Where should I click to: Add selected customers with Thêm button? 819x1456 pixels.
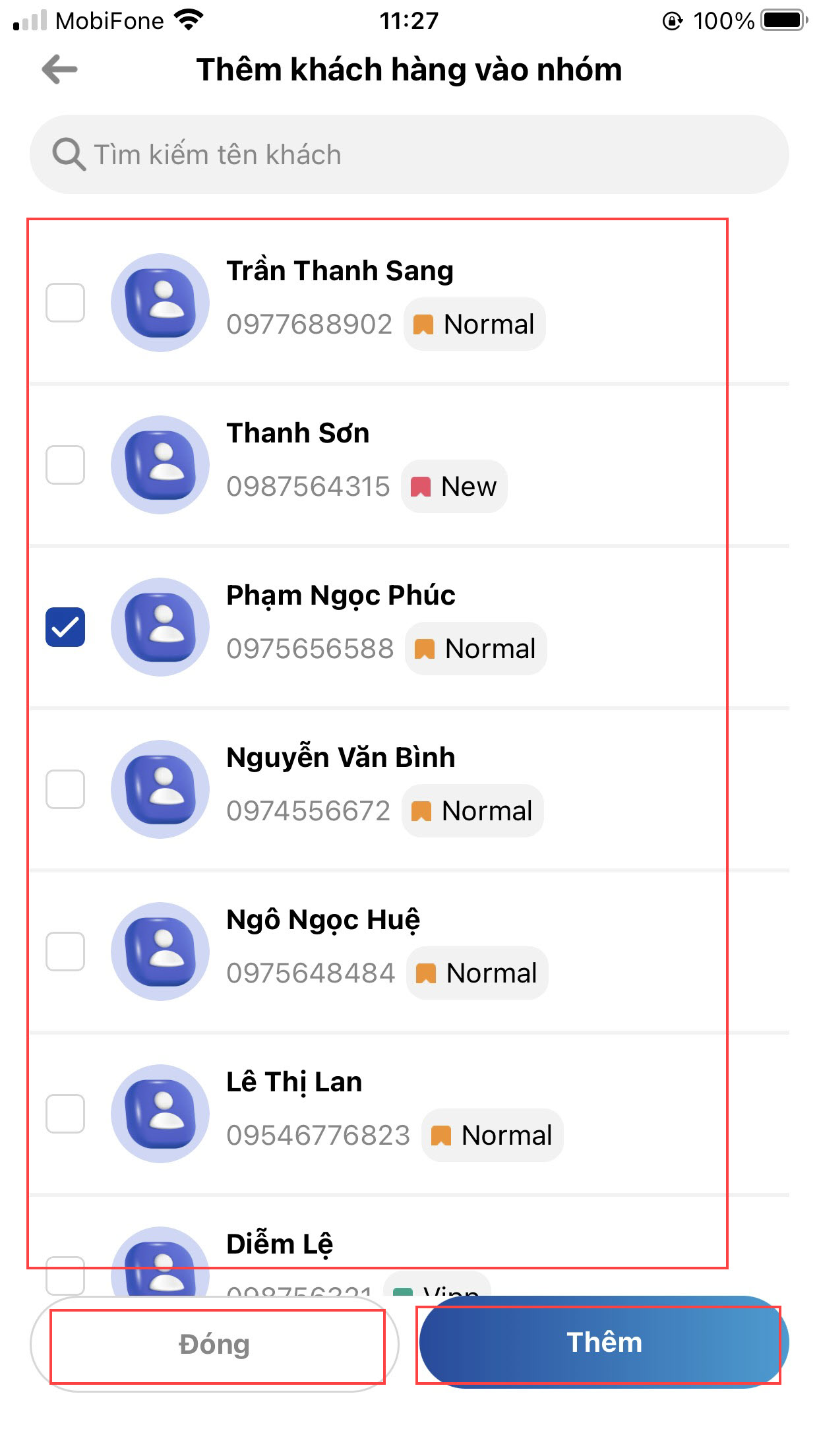click(x=603, y=1343)
